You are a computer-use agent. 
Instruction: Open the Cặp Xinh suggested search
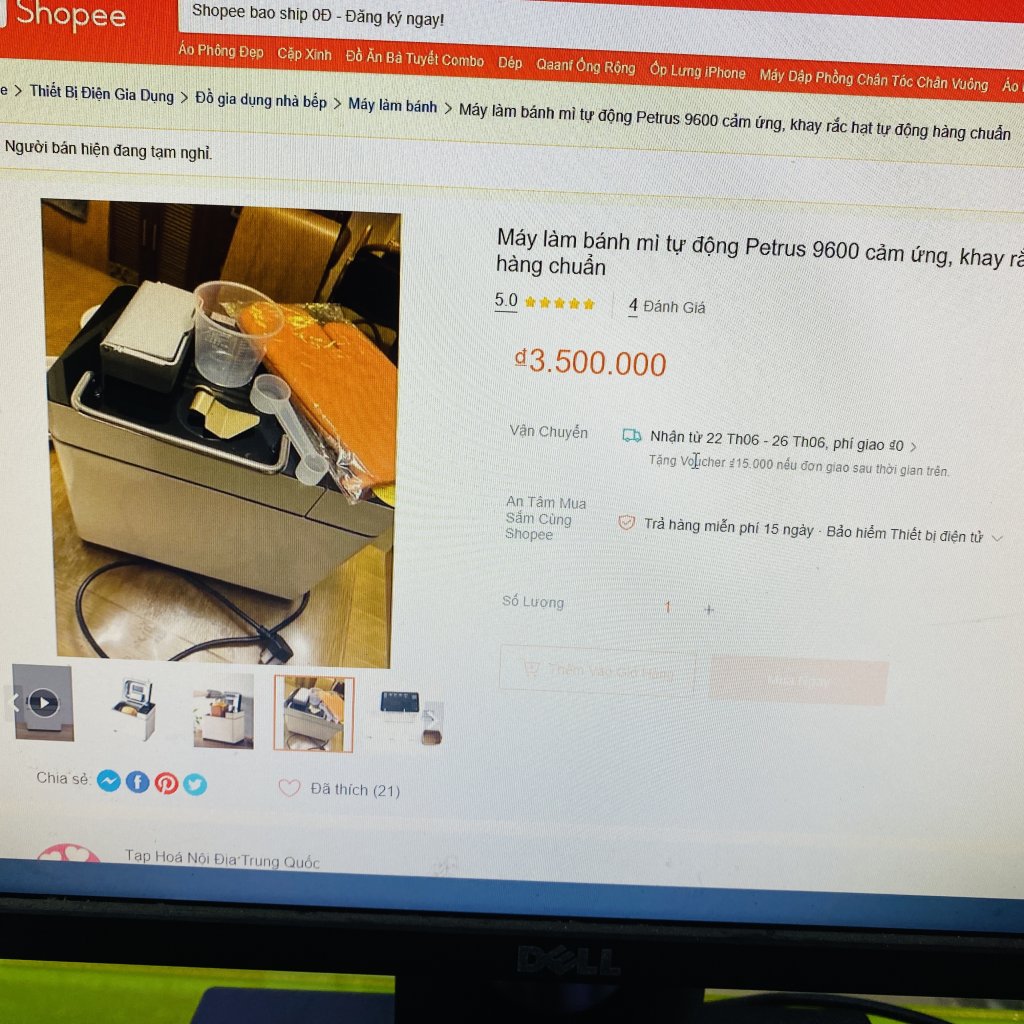click(304, 54)
